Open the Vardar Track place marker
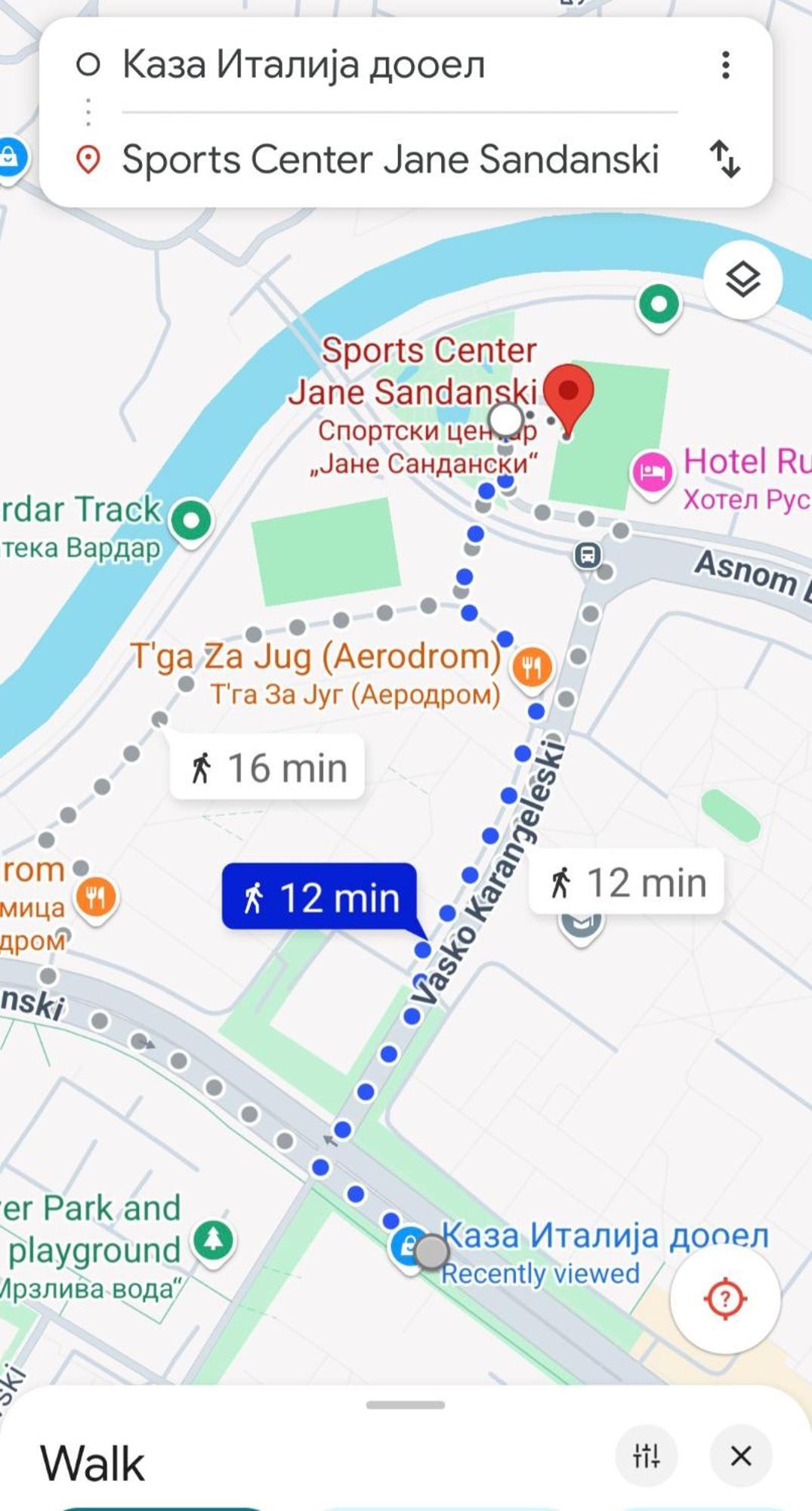Screen dimensions: 812x1511 tap(191, 521)
